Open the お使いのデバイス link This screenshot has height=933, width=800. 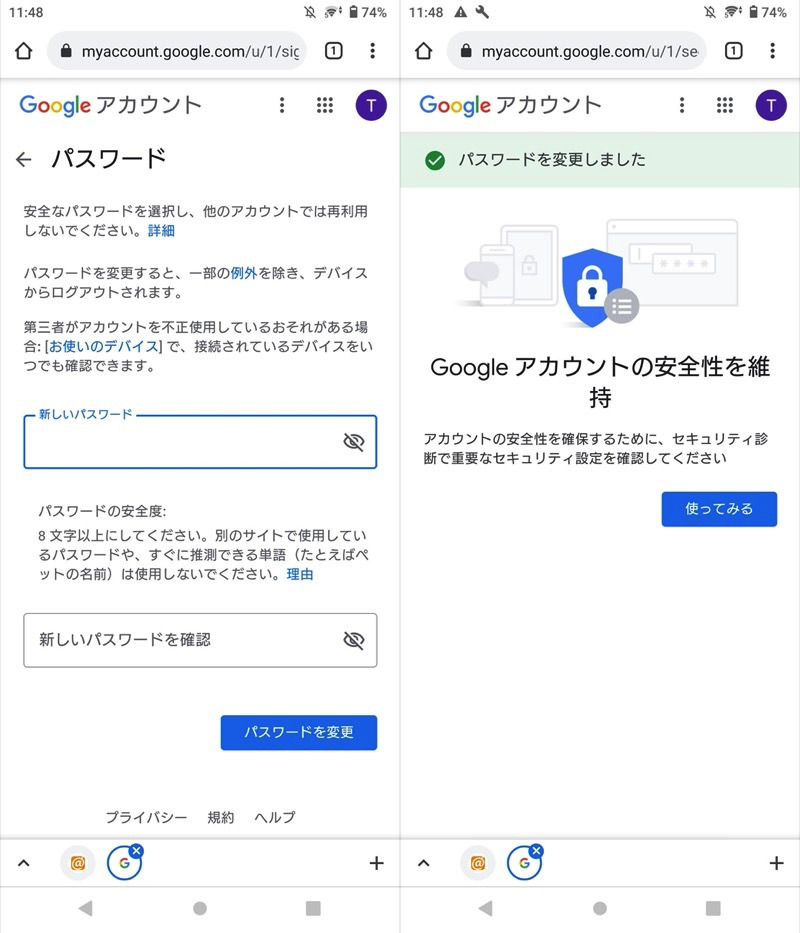point(105,346)
